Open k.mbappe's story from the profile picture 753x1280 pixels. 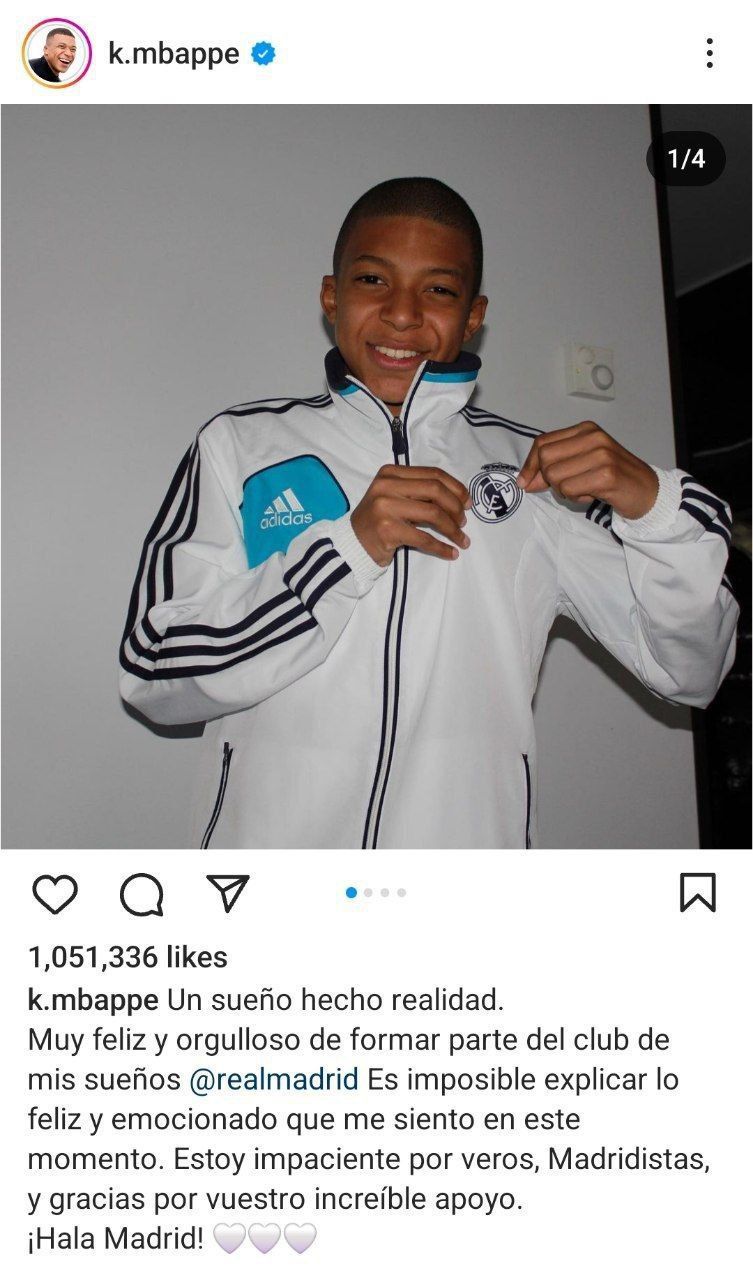[56, 53]
